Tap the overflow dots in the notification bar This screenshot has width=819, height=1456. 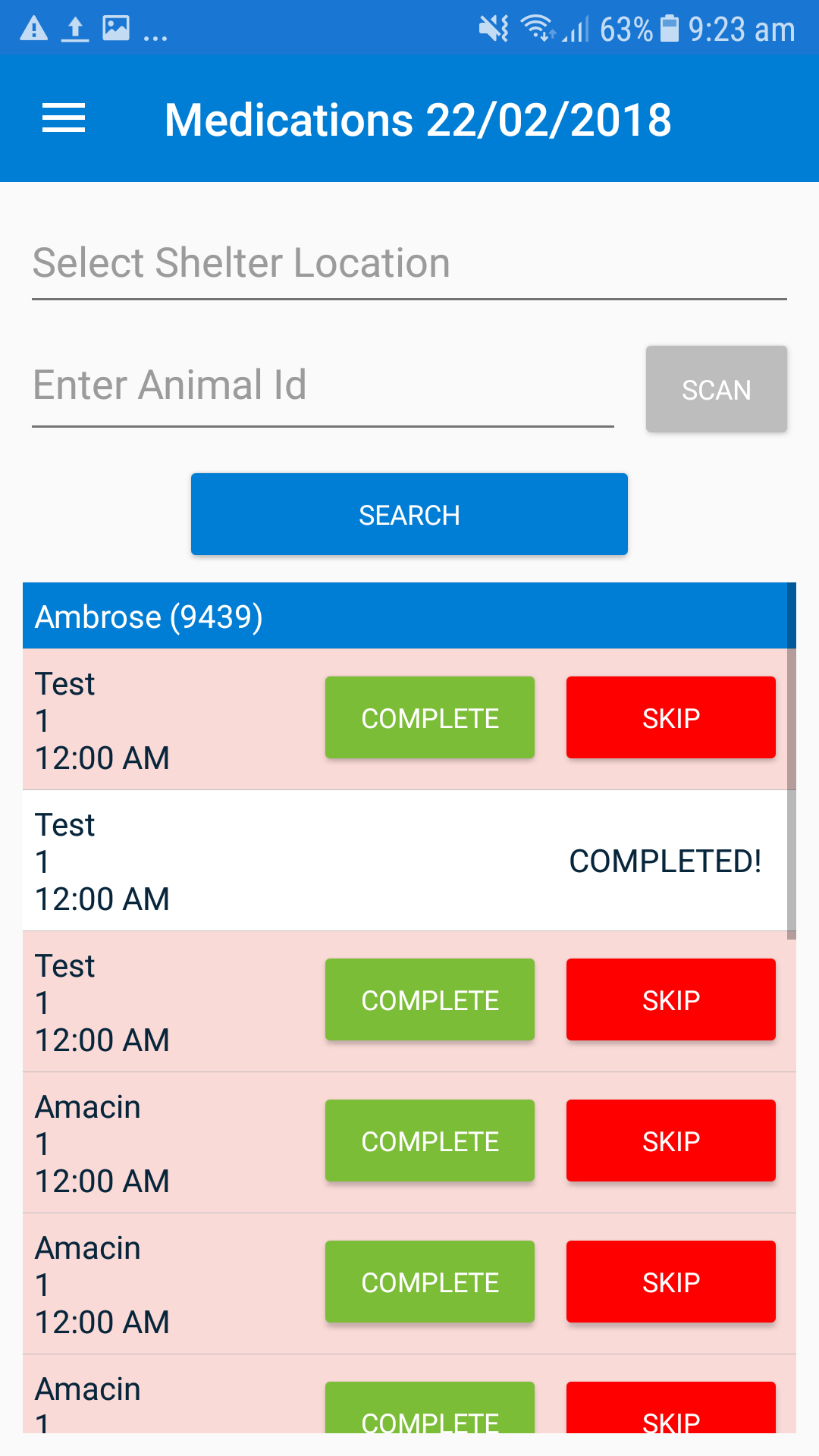[x=155, y=34]
